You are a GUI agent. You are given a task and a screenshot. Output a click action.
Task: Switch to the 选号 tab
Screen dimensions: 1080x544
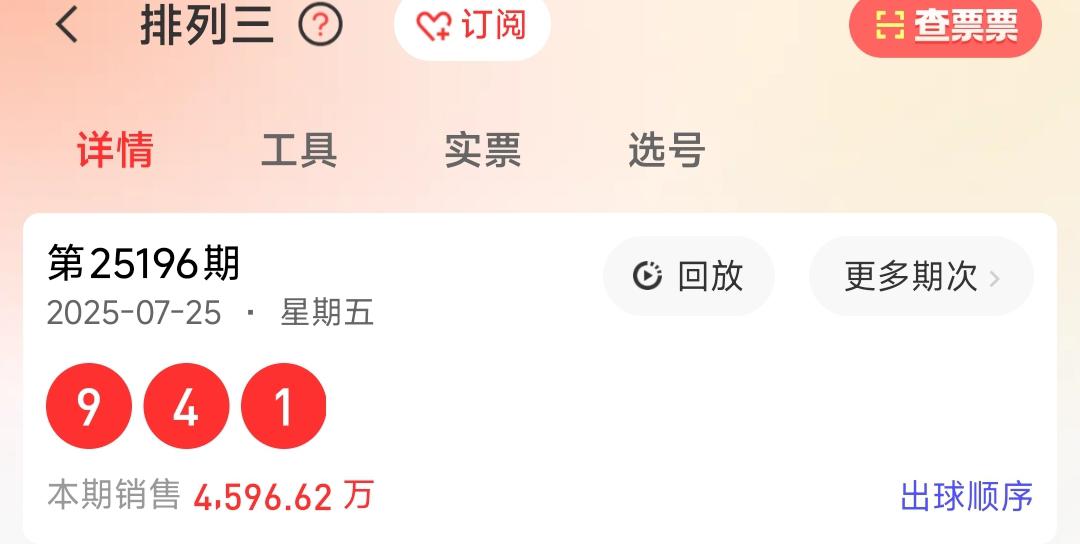click(667, 151)
